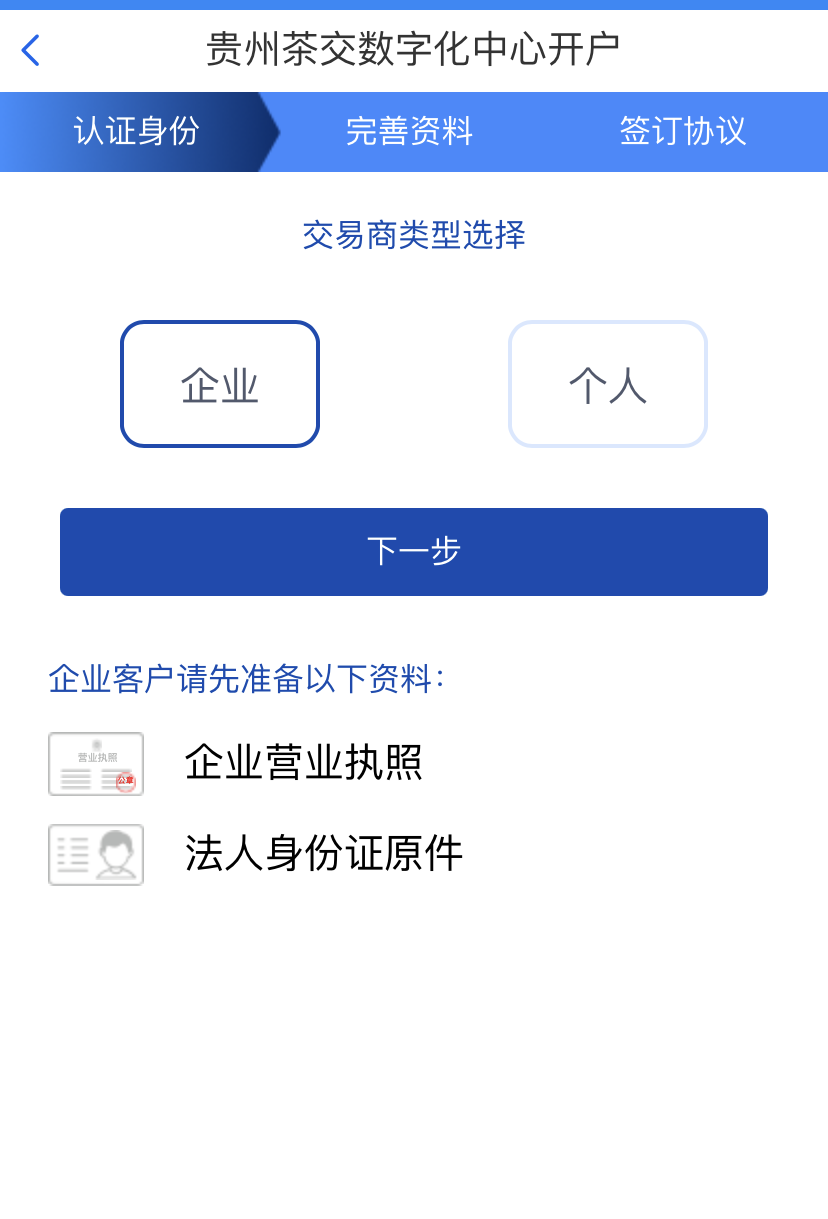Select the 个人 trader type card
Image resolution: width=828 pixels, height=1219 pixels.
[607, 383]
